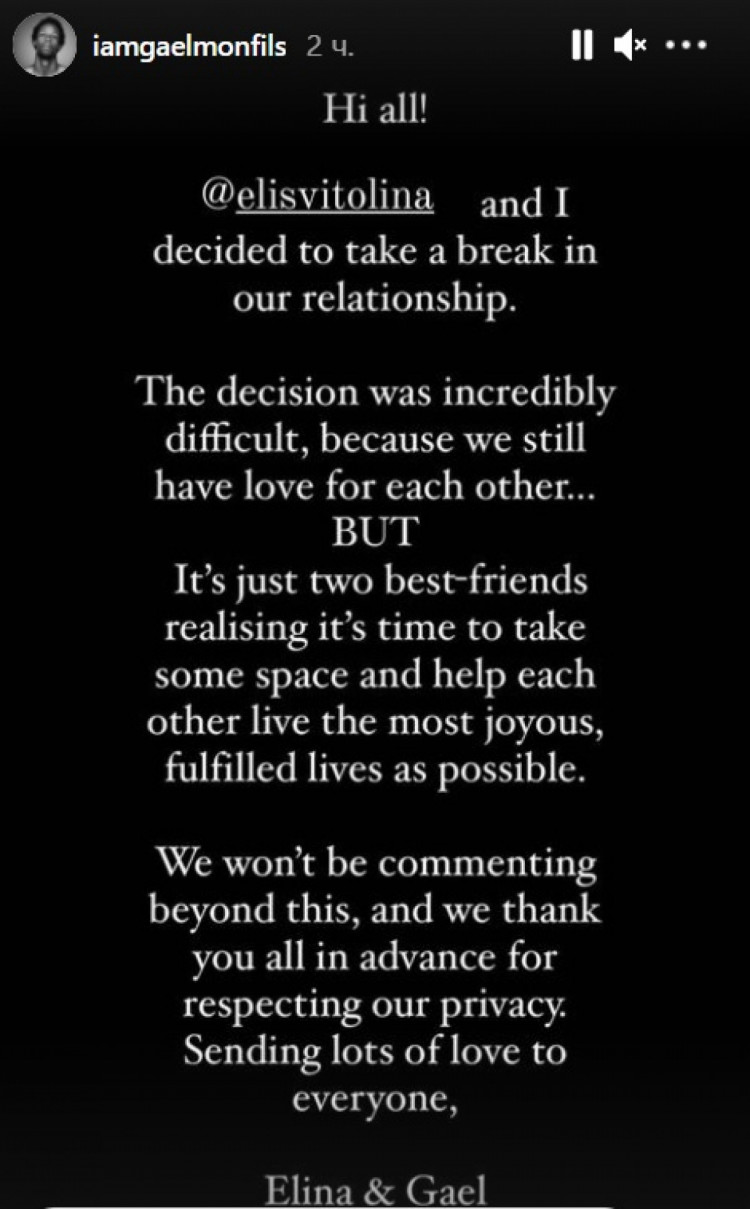Pause the story playback
This screenshot has width=750, height=1209.
pos(582,45)
